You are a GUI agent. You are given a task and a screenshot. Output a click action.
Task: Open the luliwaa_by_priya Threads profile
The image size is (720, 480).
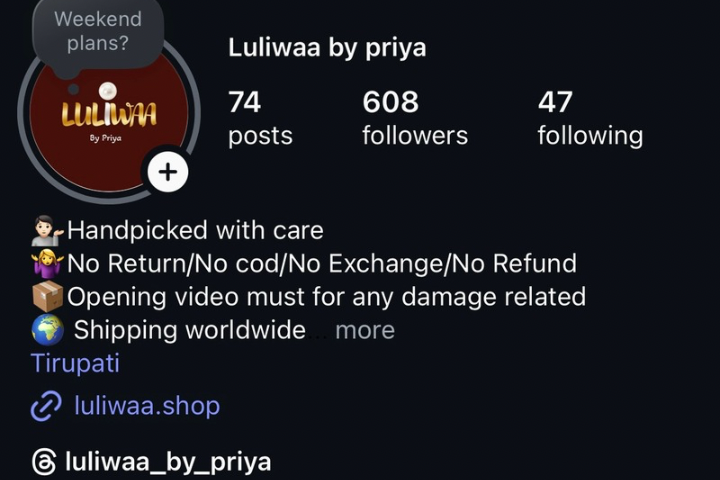[167, 462]
